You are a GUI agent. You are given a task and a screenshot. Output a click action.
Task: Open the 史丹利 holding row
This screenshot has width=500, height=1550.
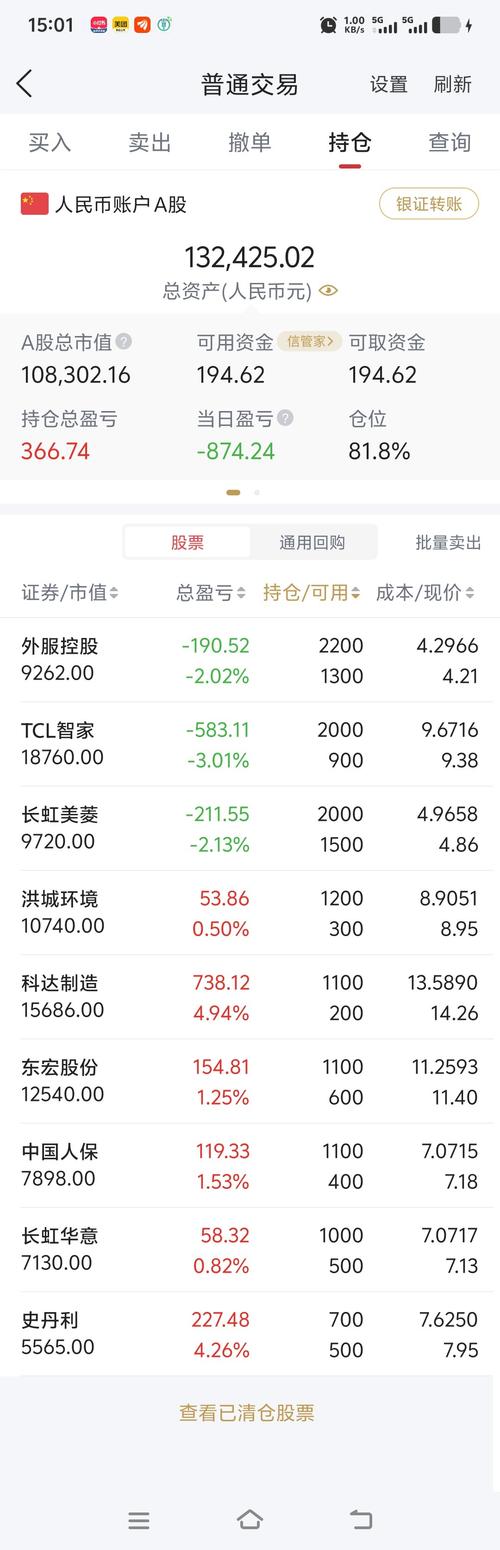pos(250,1334)
